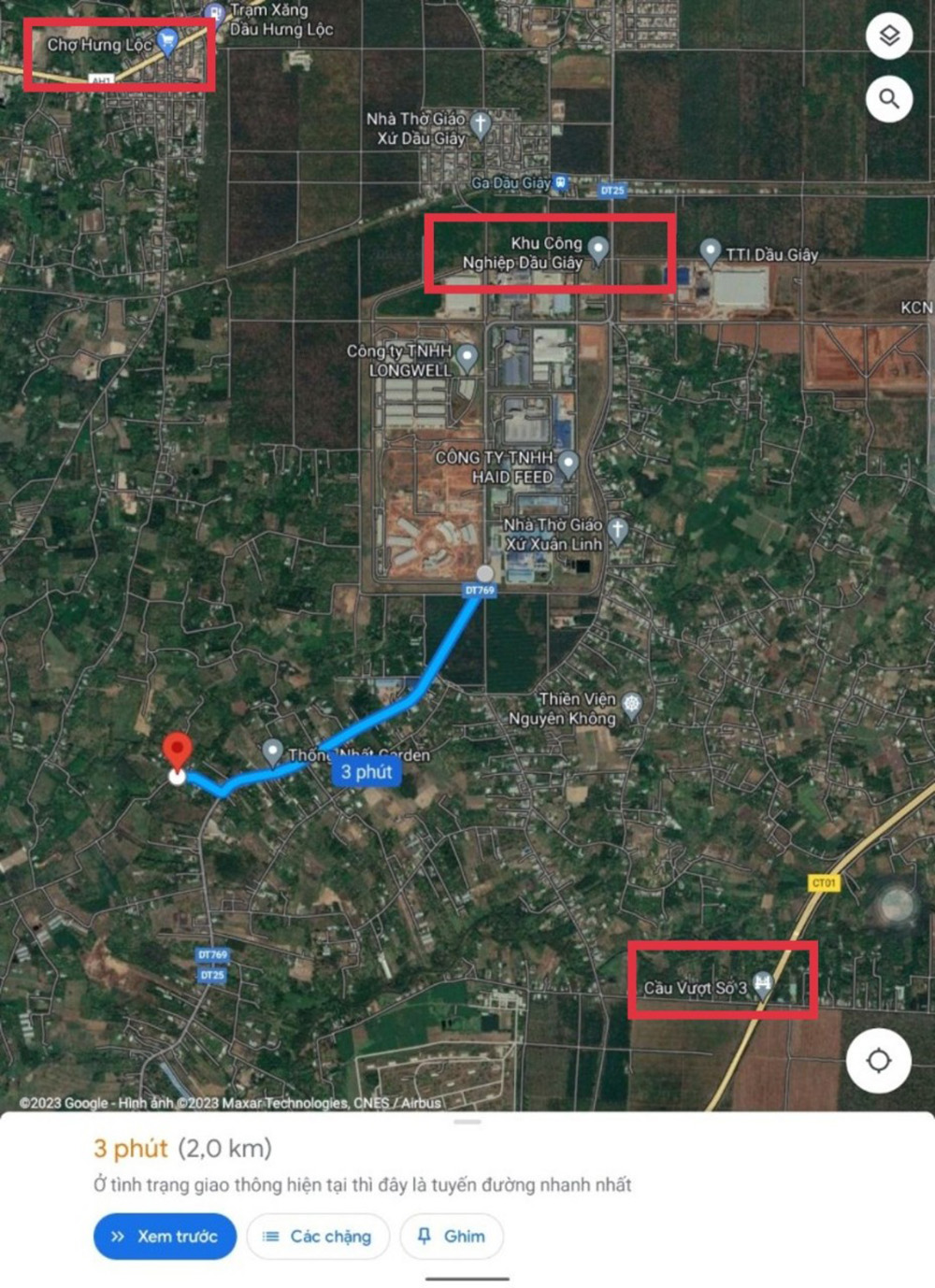This screenshot has height=1288, width=935.
Task: Open the Các chặng steps list
Action: click(x=318, y=1236)
